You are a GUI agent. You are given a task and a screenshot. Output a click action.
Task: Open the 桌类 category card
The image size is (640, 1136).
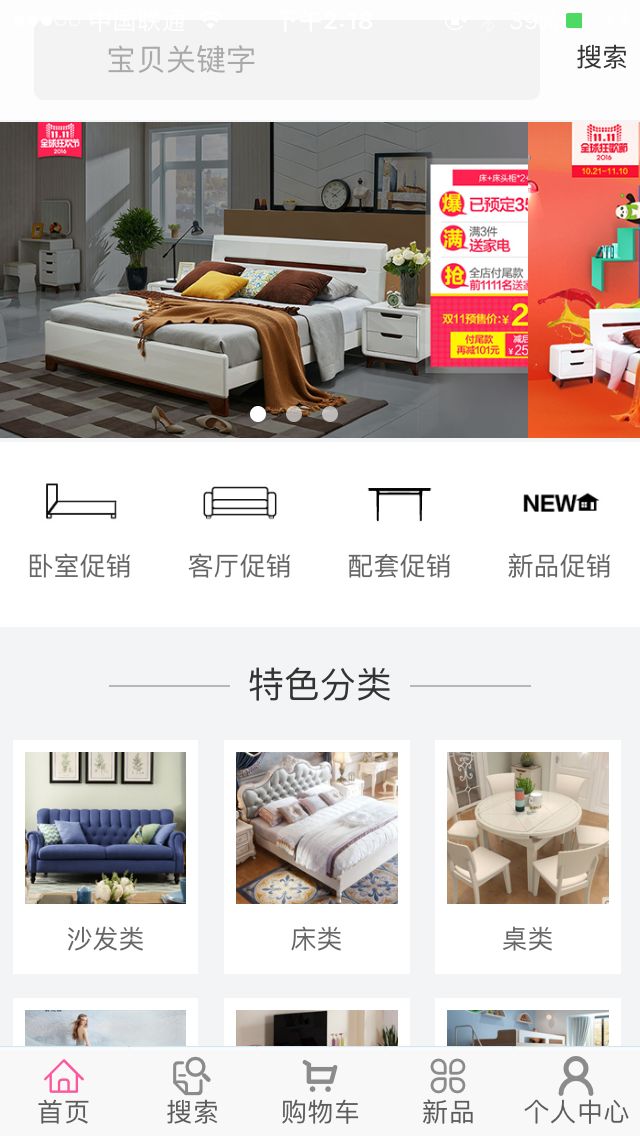point(527,855)
